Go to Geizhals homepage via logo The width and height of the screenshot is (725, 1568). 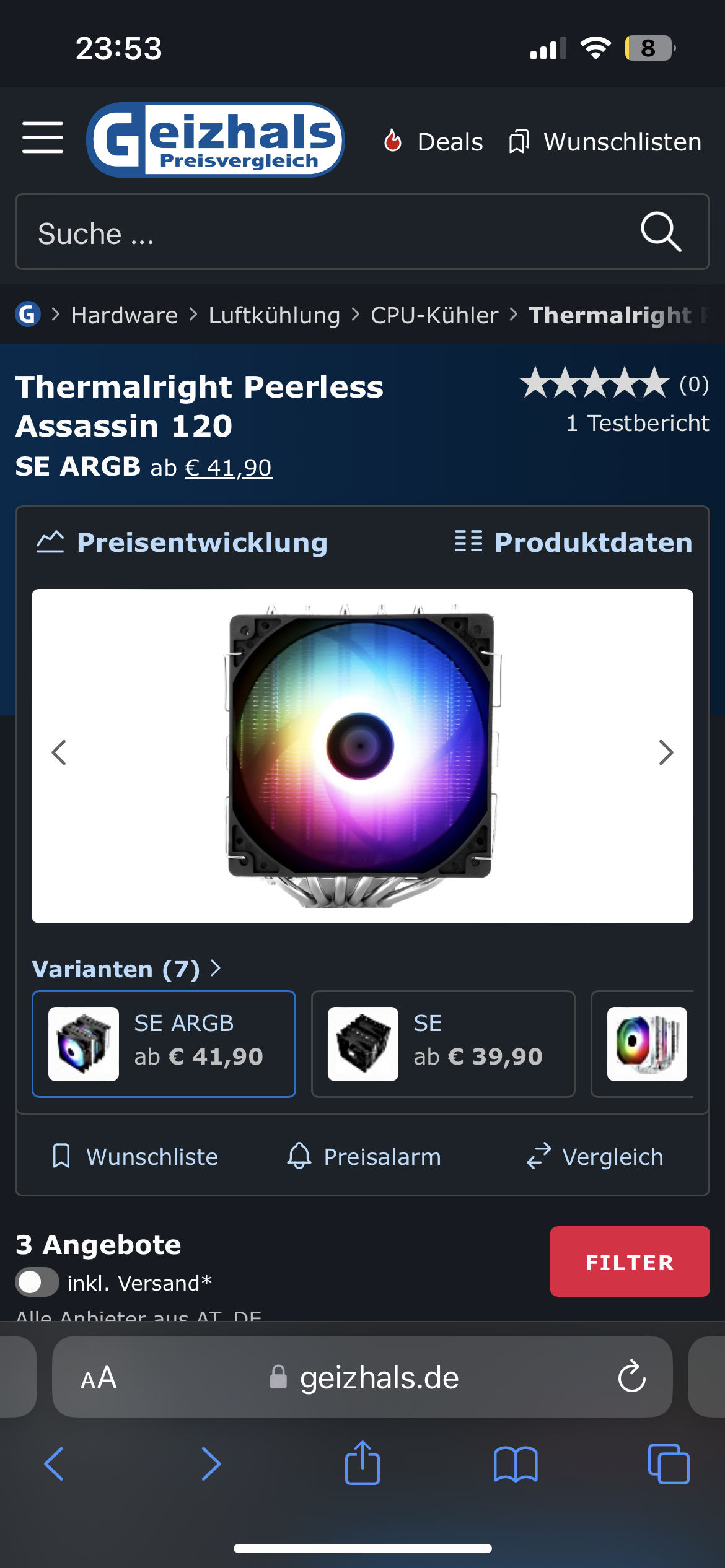(x=215, y=140)
